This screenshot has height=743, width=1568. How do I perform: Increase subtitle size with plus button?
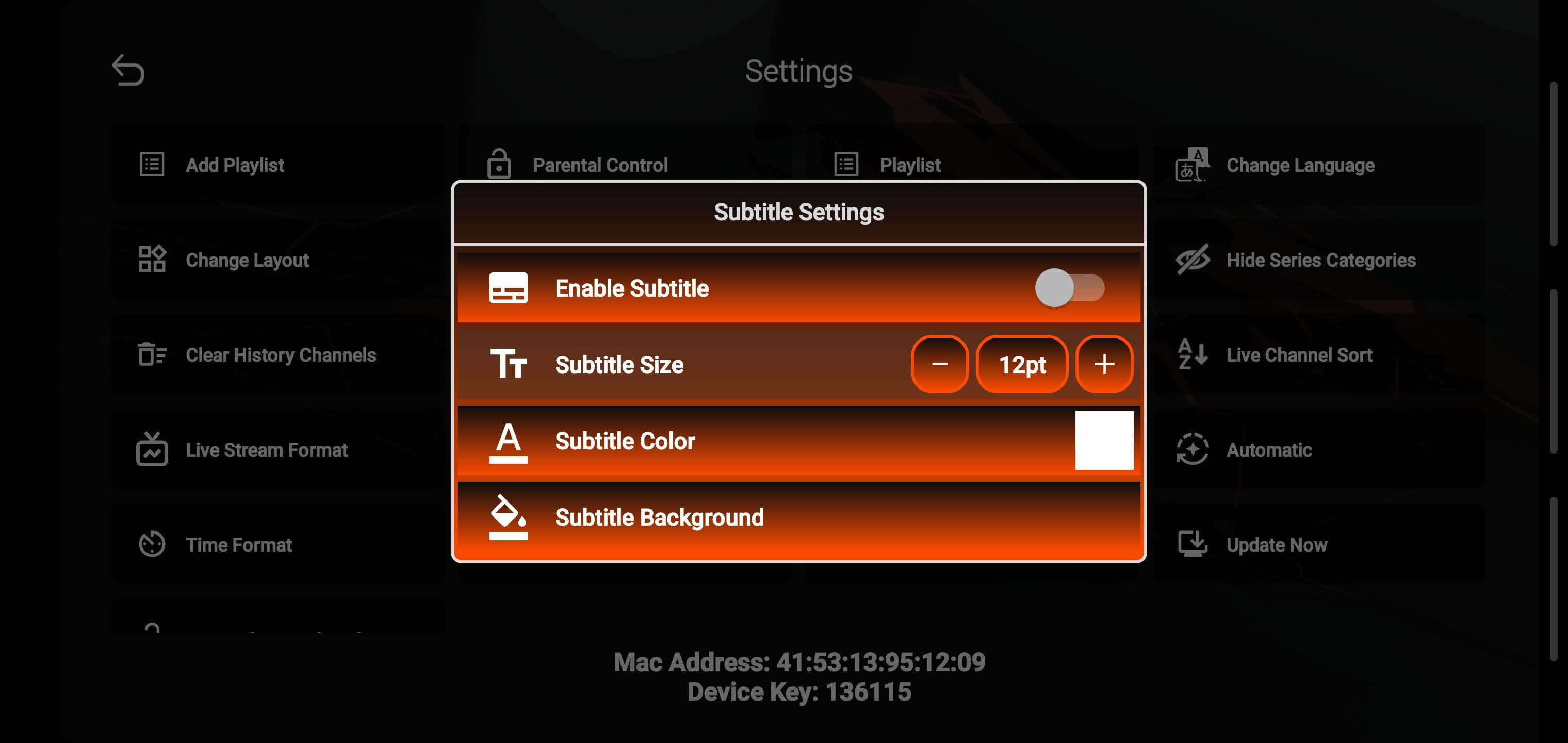pyautogui.click(x=1104, y=364)
